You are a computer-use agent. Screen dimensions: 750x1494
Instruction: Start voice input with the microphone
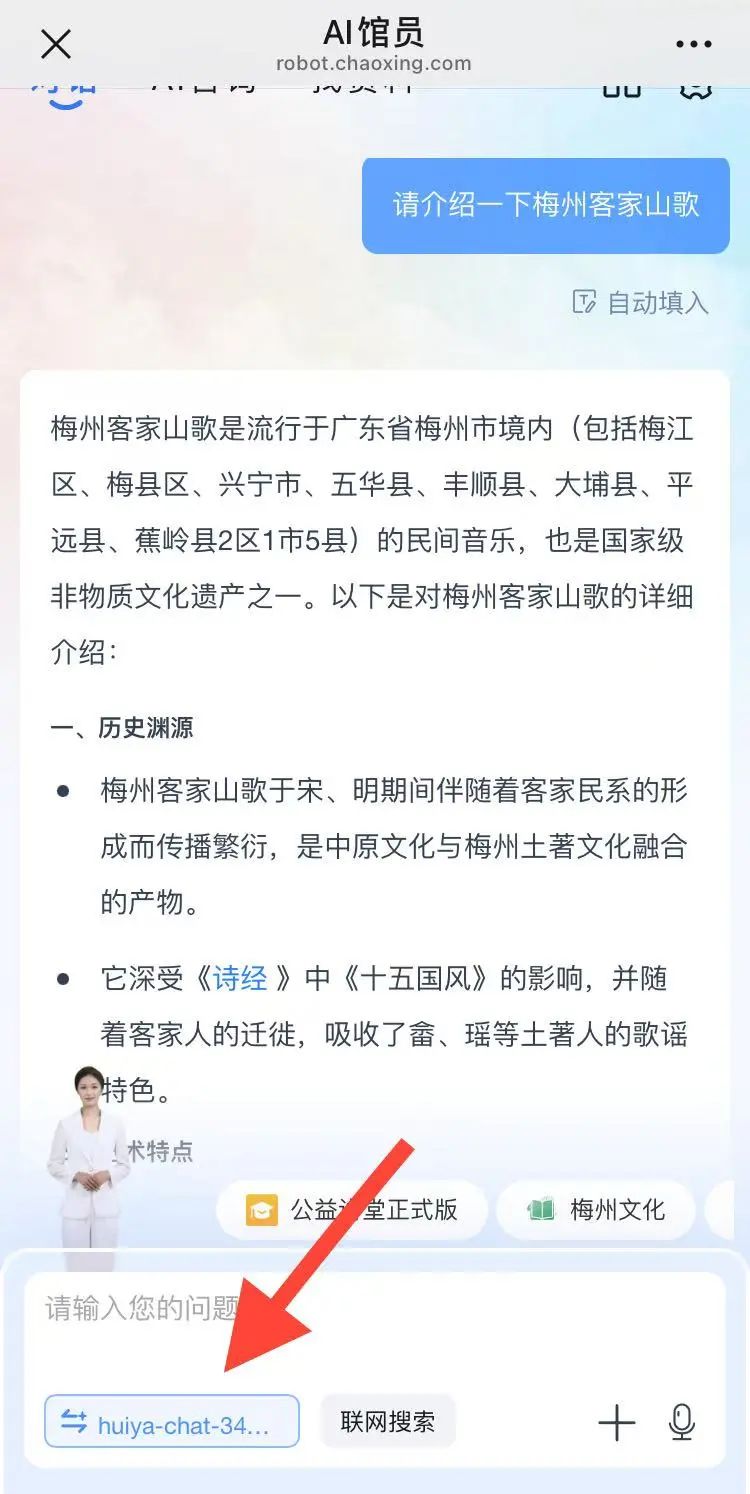coord(682,1421)
